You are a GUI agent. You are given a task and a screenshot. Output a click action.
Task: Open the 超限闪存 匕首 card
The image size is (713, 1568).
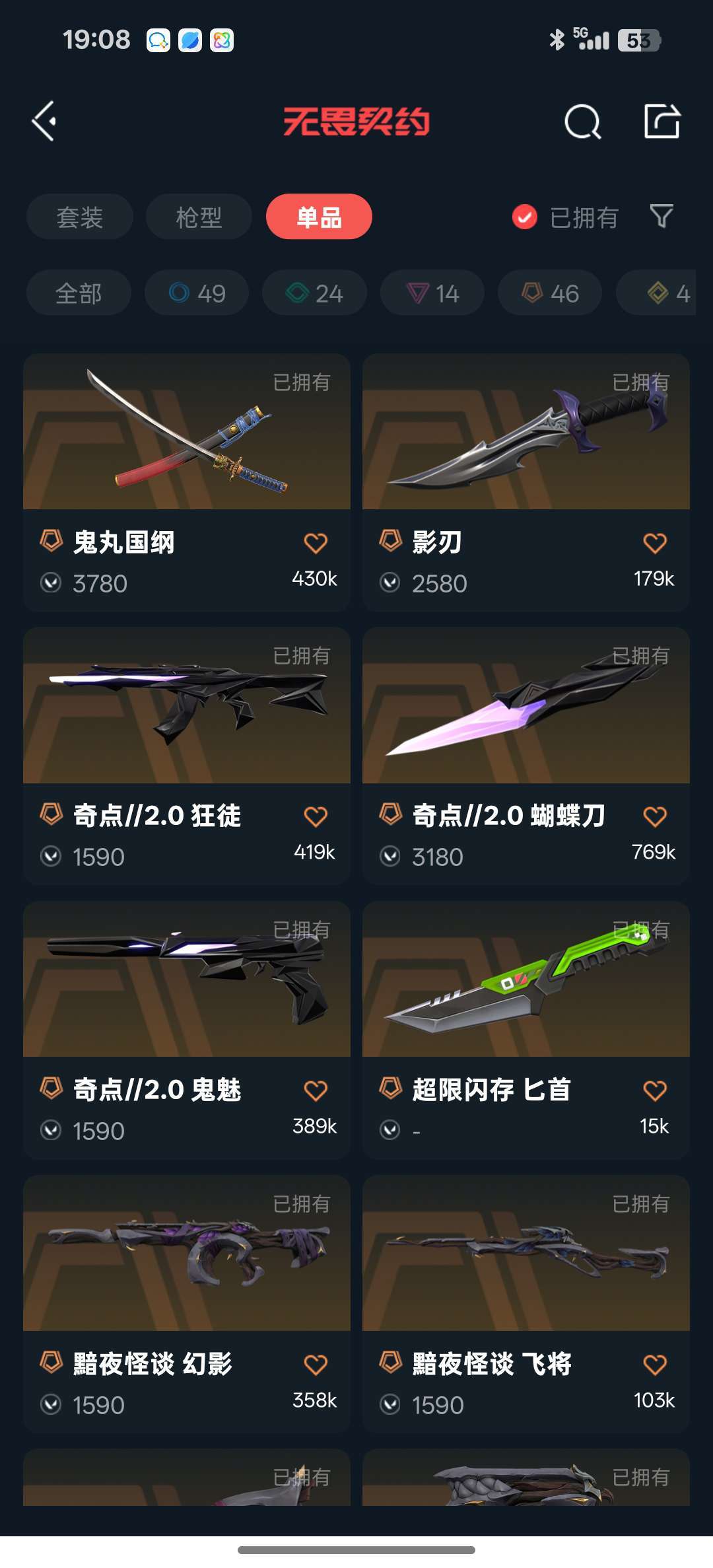pyautogui.click(x=526, y=1030)
